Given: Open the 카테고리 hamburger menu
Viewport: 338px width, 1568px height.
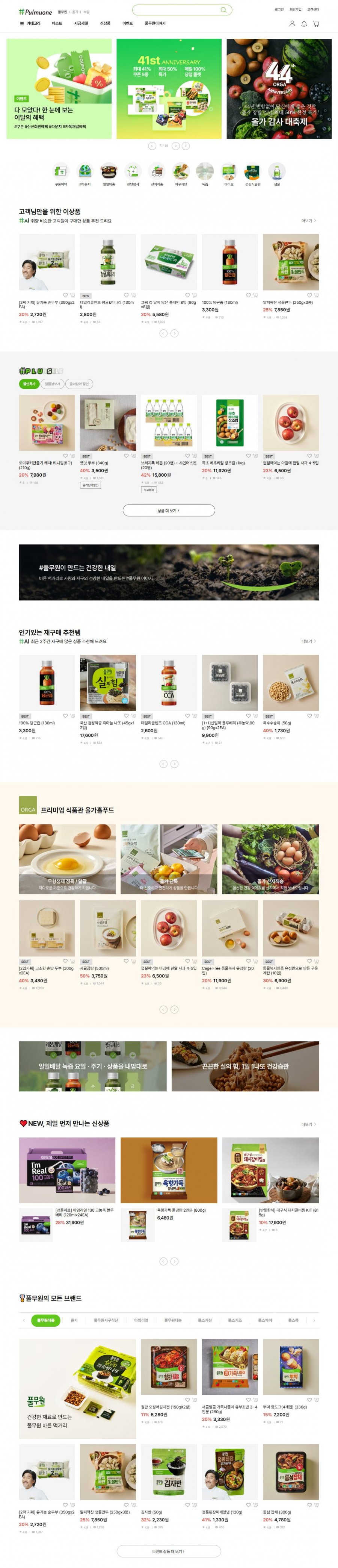Looking at the screenshot, I should pyautogui.click(x=30, y=23).
